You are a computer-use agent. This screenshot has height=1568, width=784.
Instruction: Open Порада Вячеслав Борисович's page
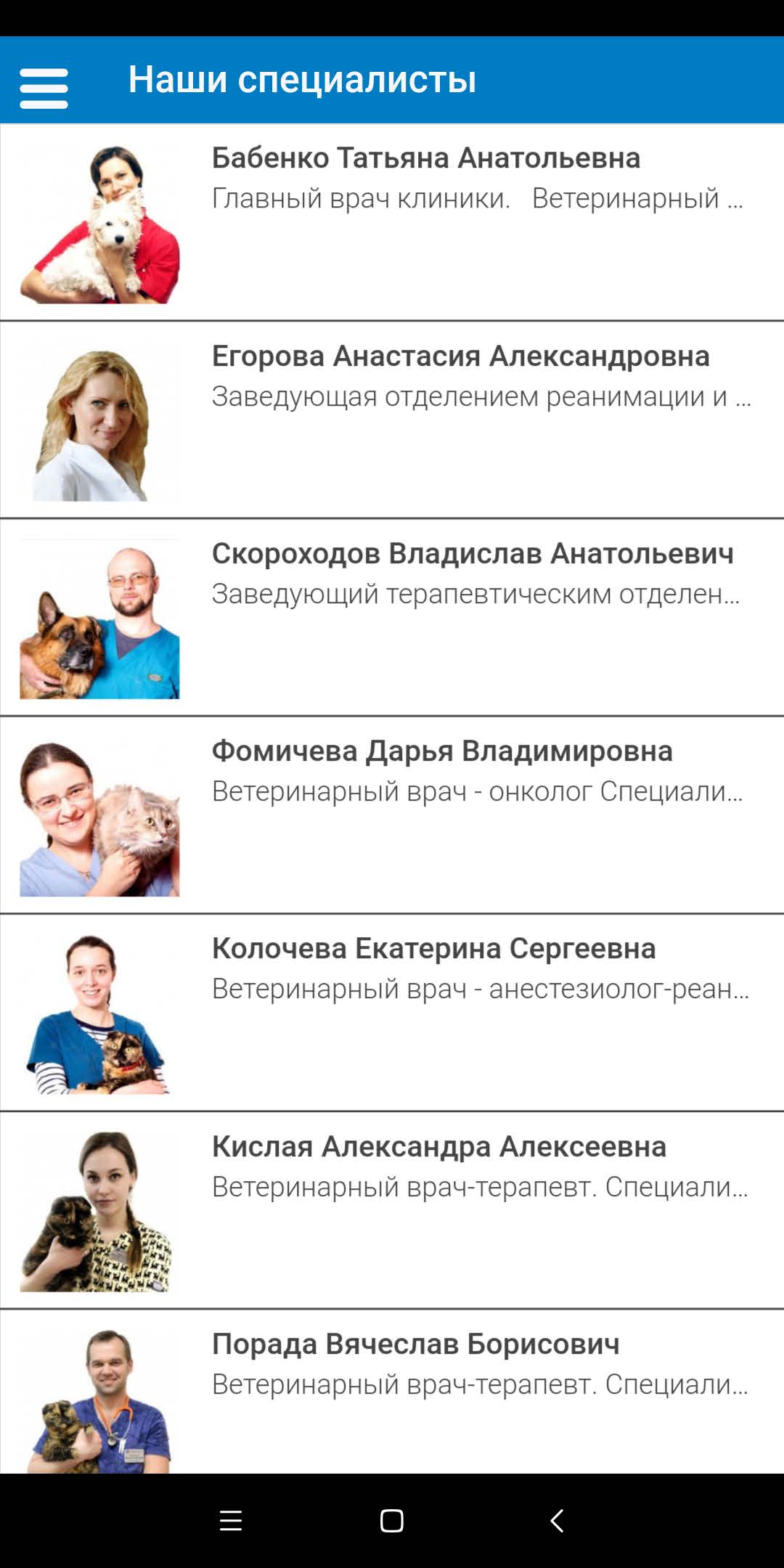click(392, 1392)
